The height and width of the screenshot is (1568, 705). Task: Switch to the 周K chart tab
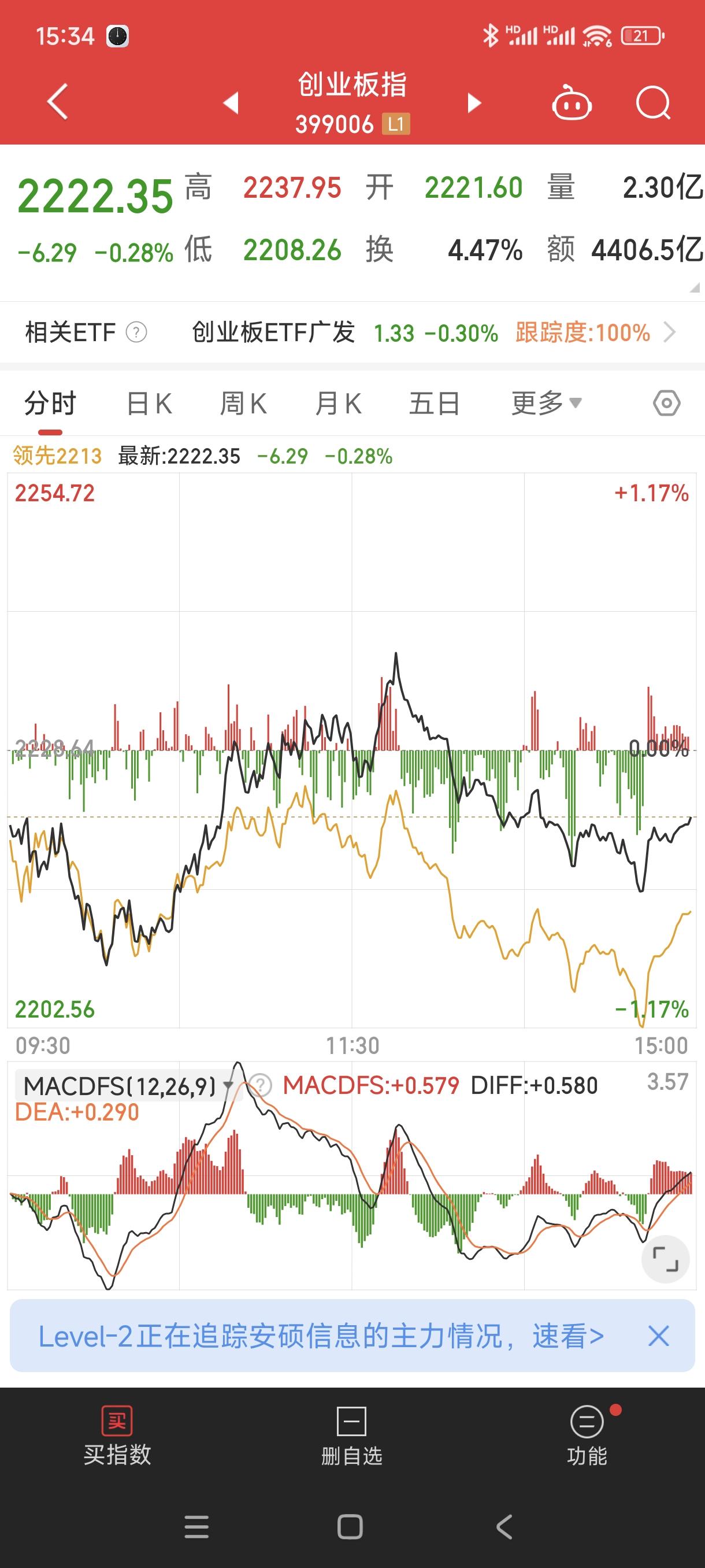(x=243, y=404)
